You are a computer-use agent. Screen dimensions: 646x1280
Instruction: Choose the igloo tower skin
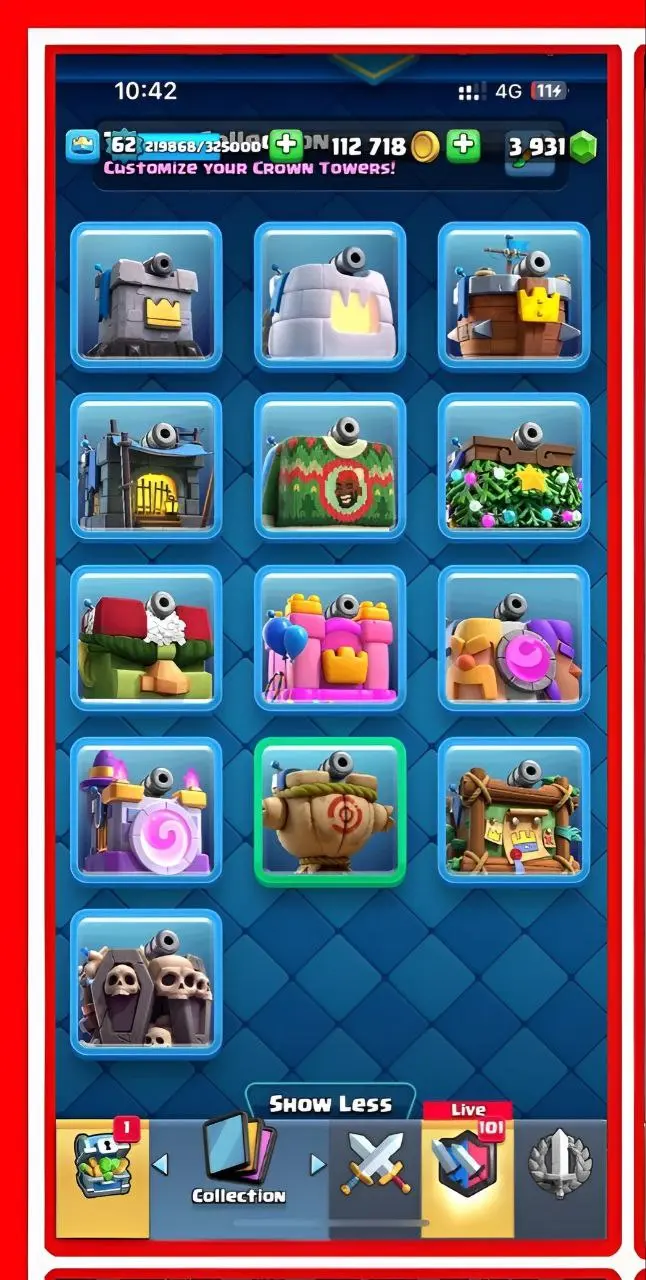[x=330, y=295]
